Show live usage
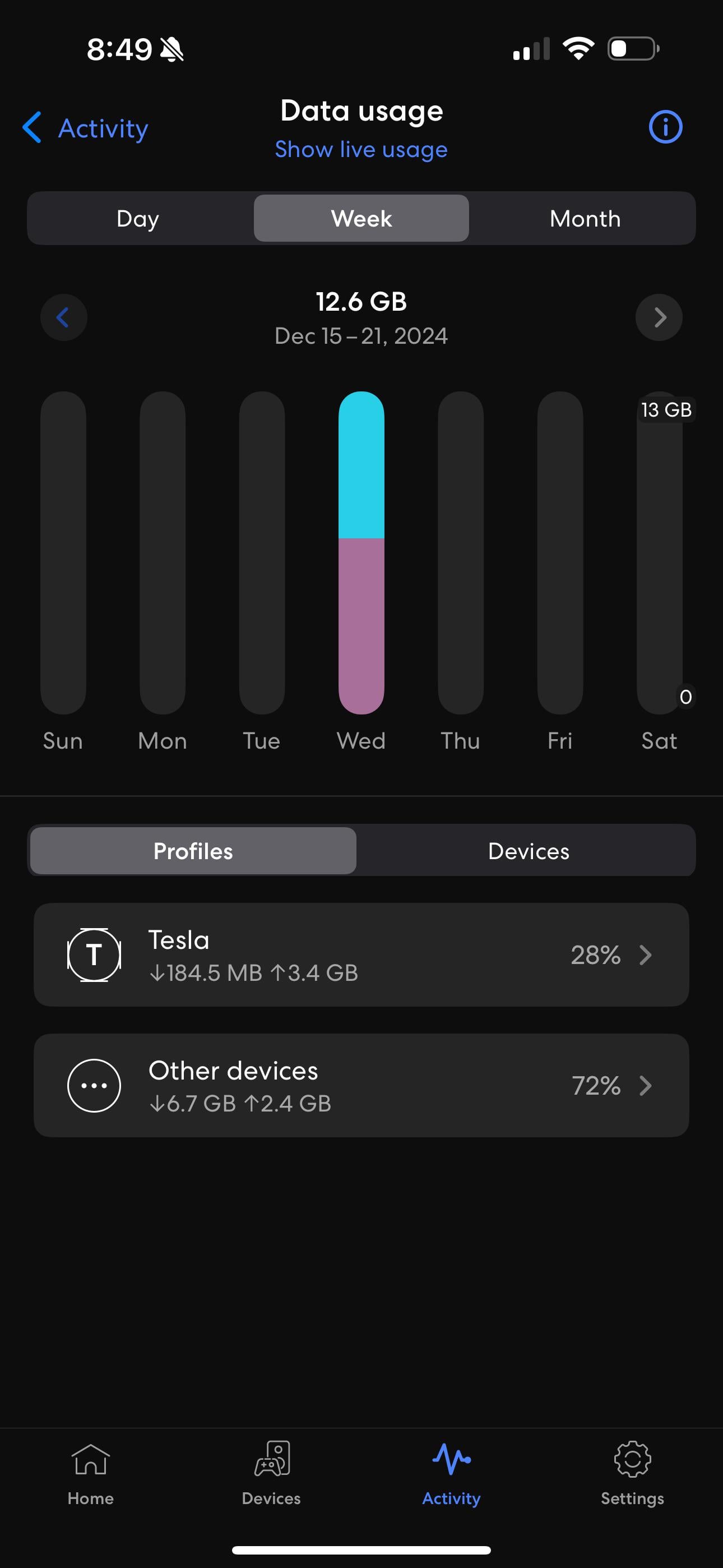The height and width of the screenshot is (1568, 723). pos(361,150)
